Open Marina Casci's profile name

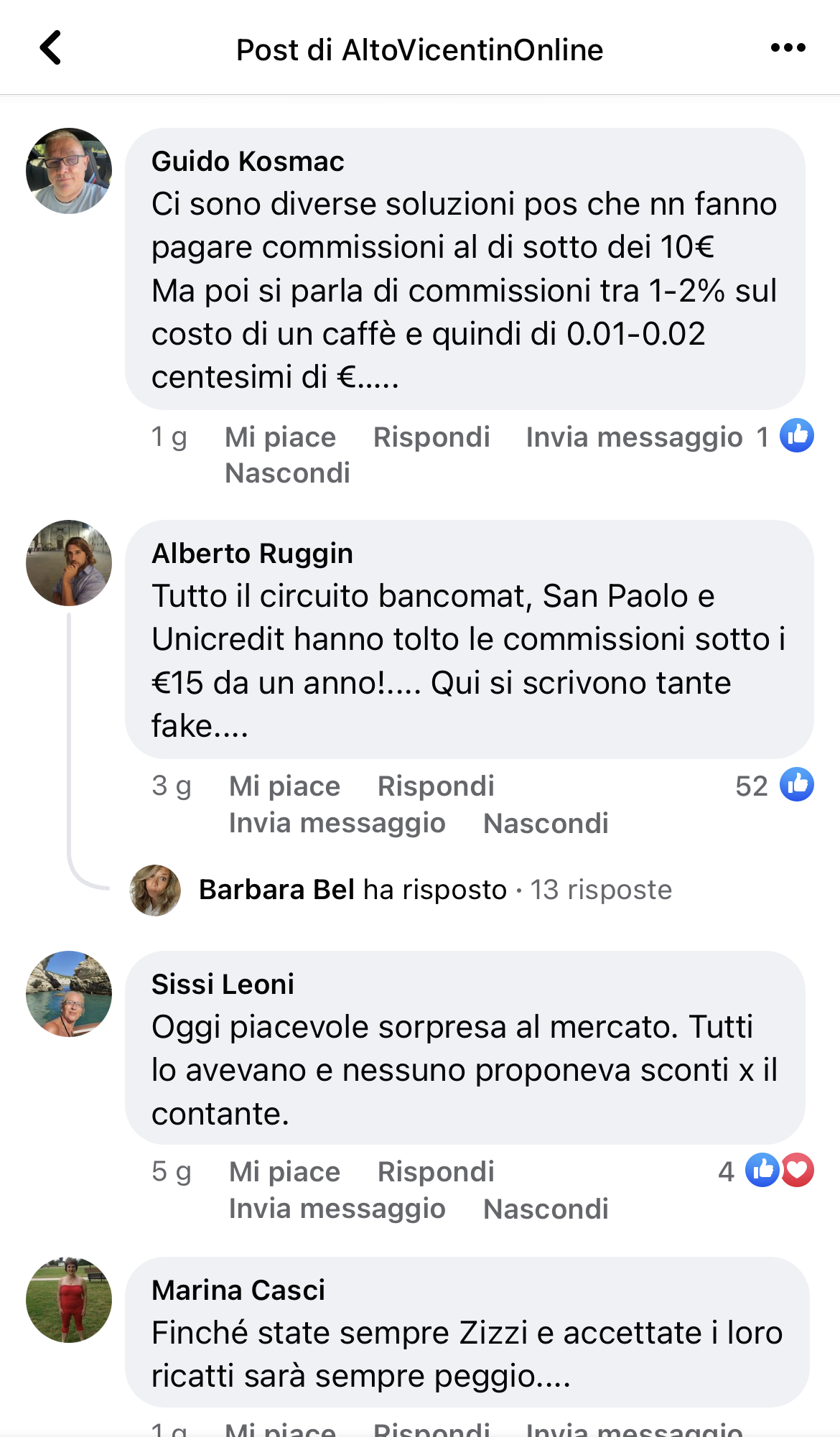tap(238, 1290)
